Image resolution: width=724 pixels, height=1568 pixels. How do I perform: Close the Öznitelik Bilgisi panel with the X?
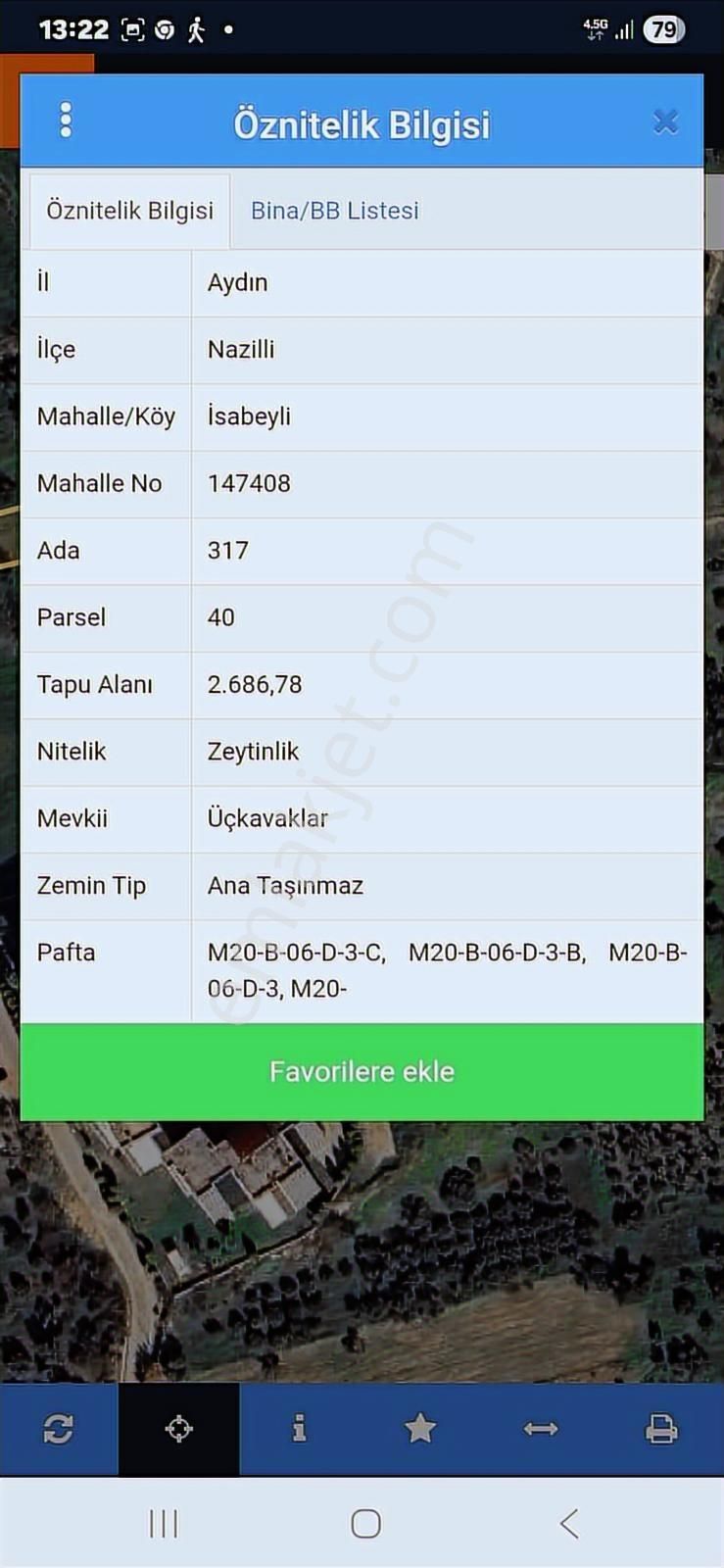665,121
